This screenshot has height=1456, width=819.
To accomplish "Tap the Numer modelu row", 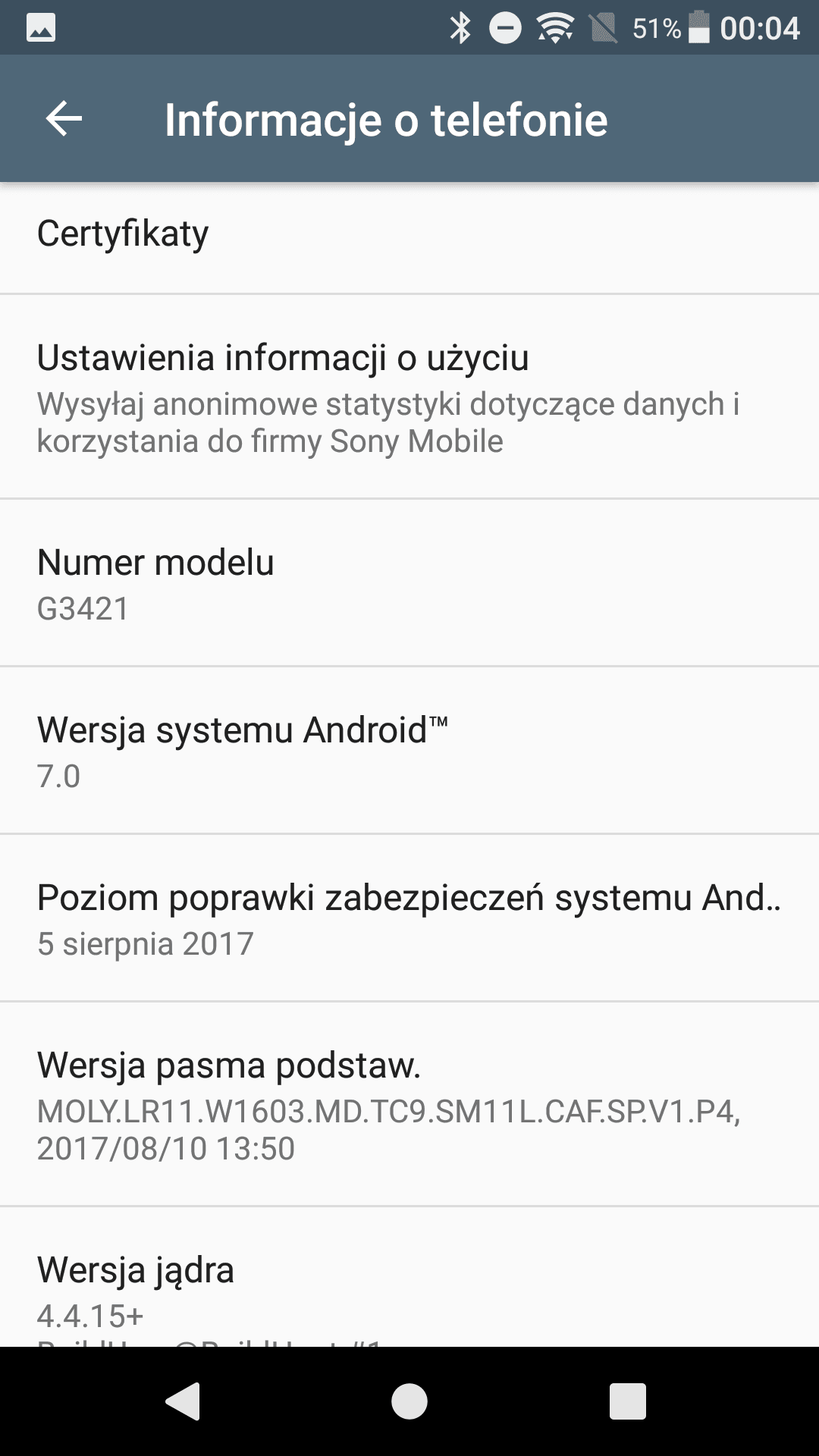I will 409,583.
